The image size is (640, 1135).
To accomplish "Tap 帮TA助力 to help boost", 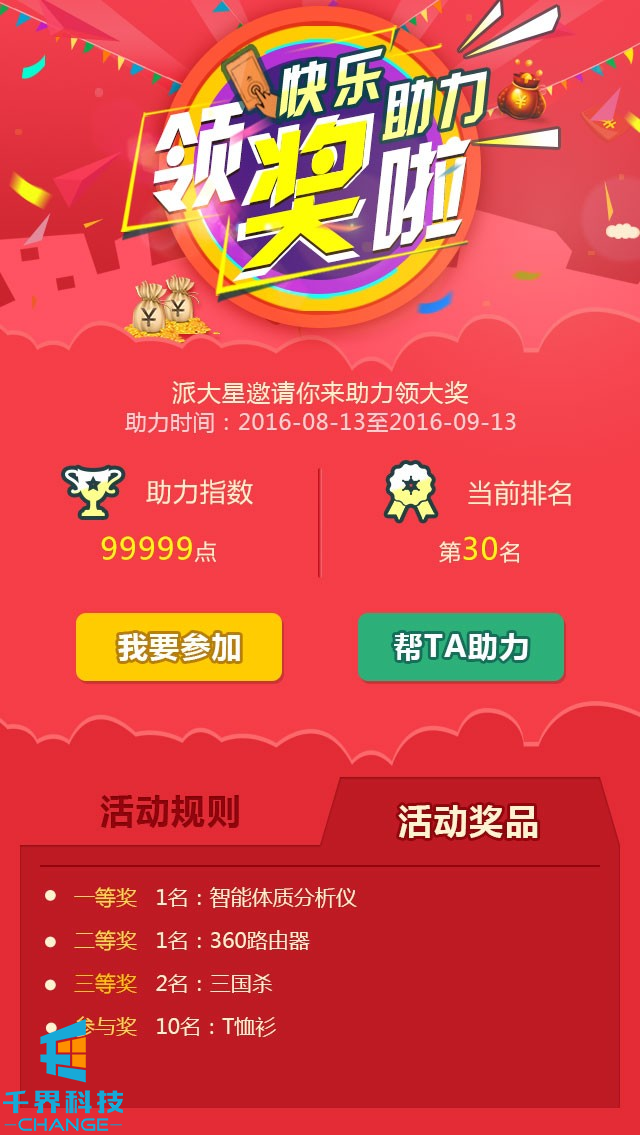I will pos(461,647).
